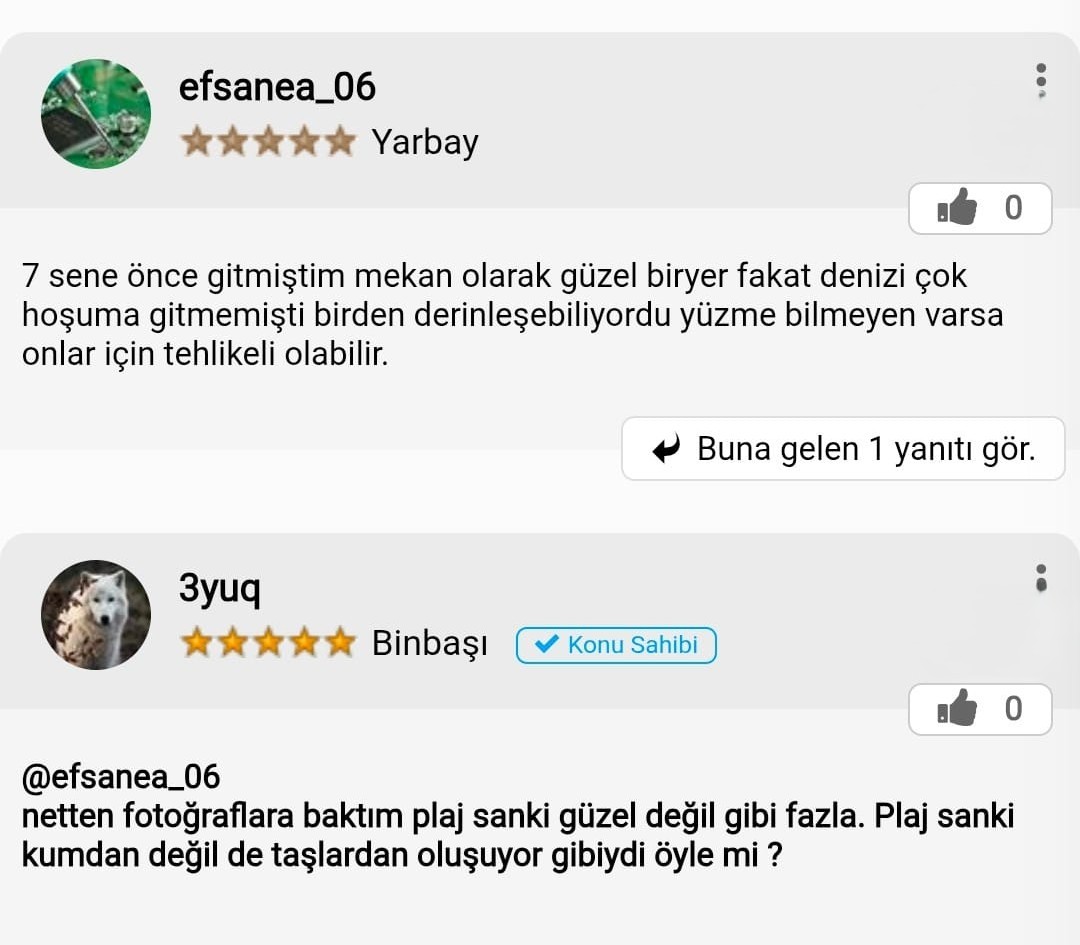Open efsanea_06 username profile
The height and width of the screenshot is (945, 1080).
coord(277,88)
